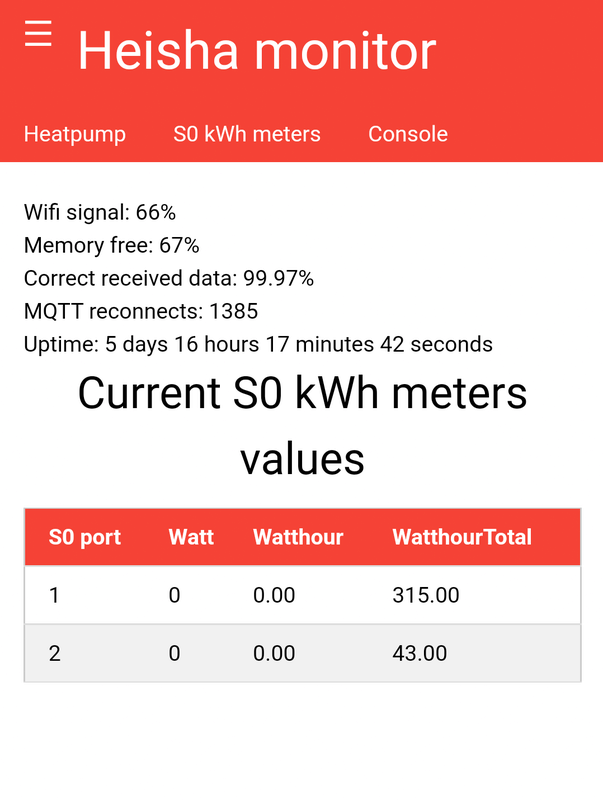This screenshot has height=800, width=603.
Task: Switch to the Heatpump tab
Action: coord(75,134)
